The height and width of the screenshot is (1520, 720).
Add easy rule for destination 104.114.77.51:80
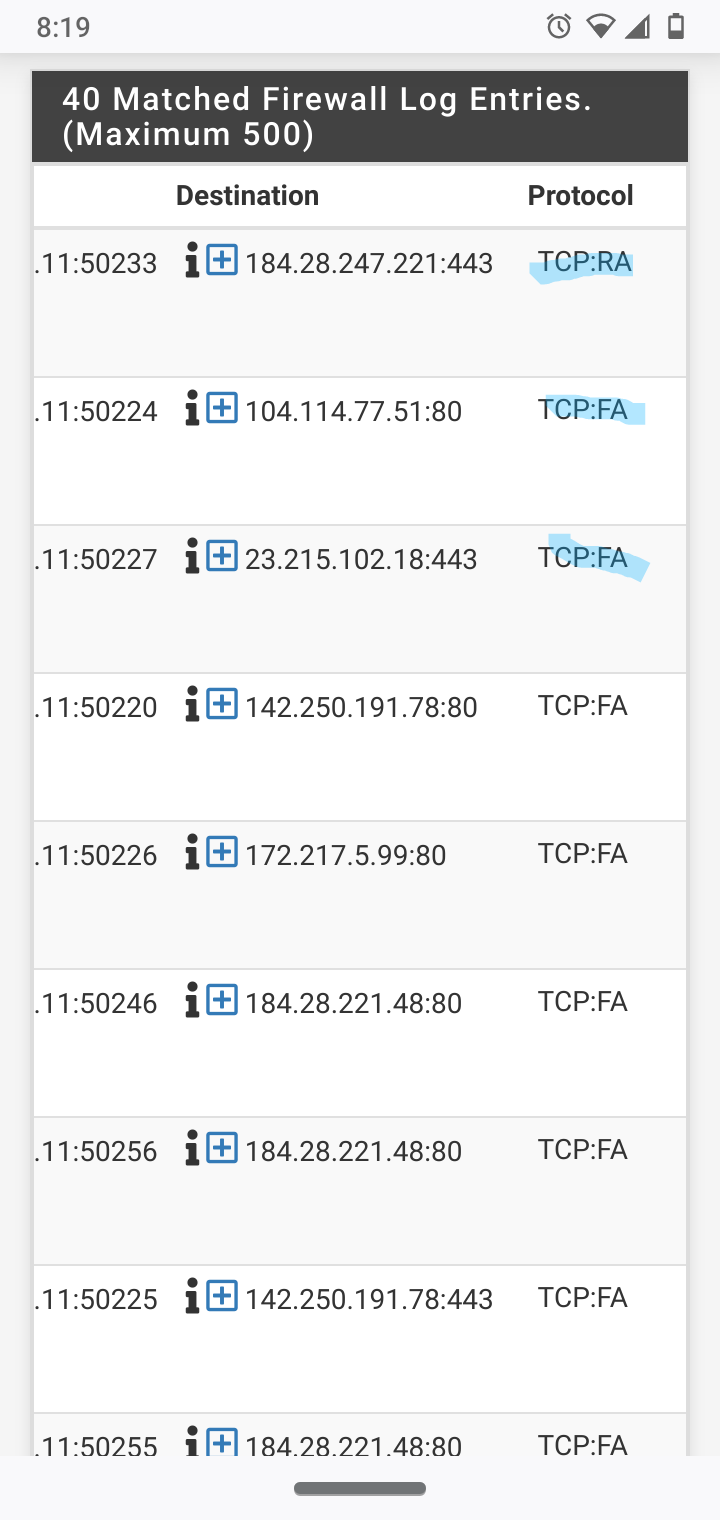[222, 408]
